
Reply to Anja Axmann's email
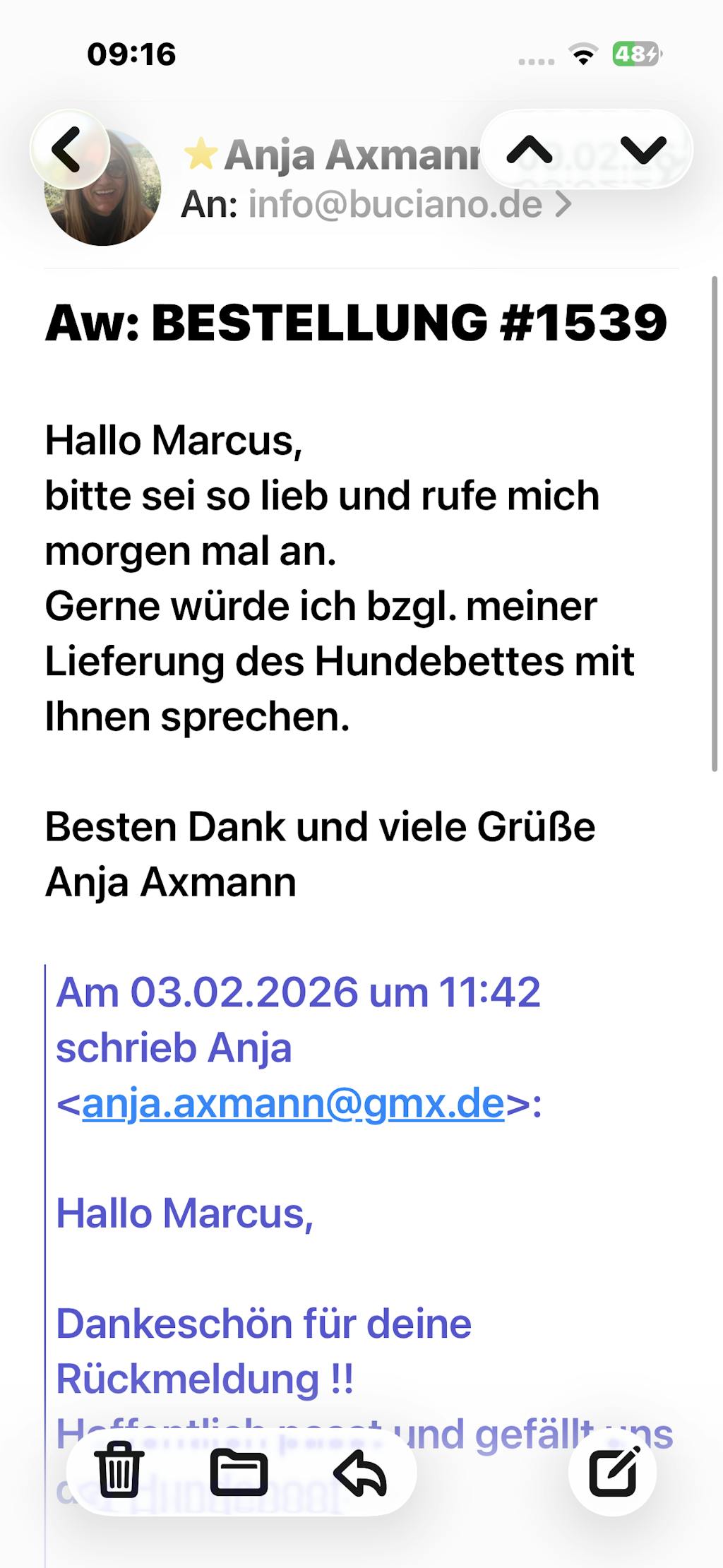tap(359, 1473)
